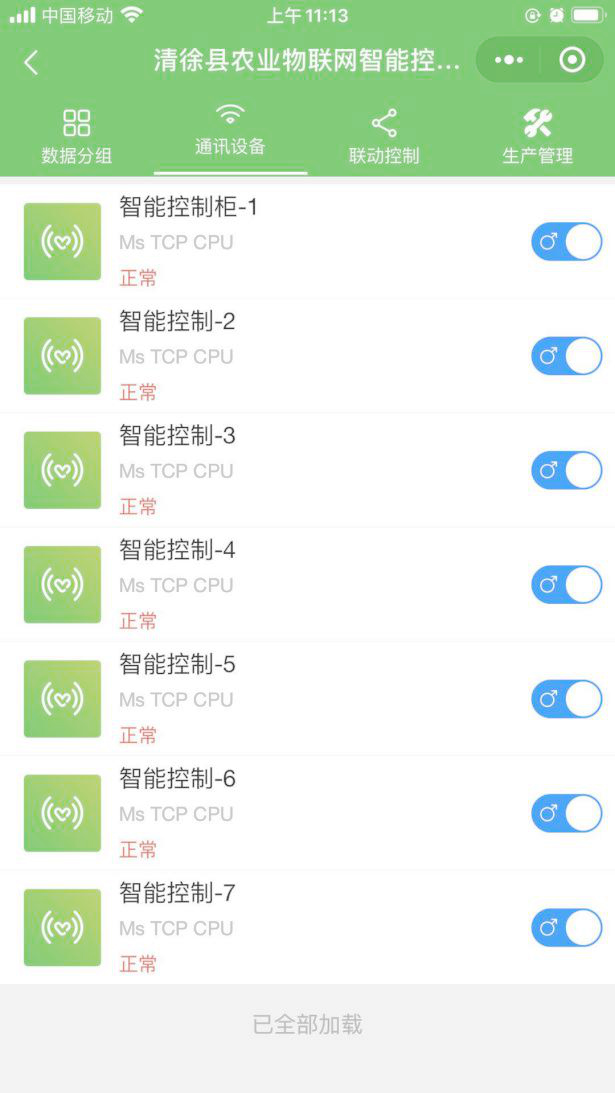The height and width of the screenshot is (1093, 615).
Task: Close the mini program with the circle button
Action: [x=572, y=61]
